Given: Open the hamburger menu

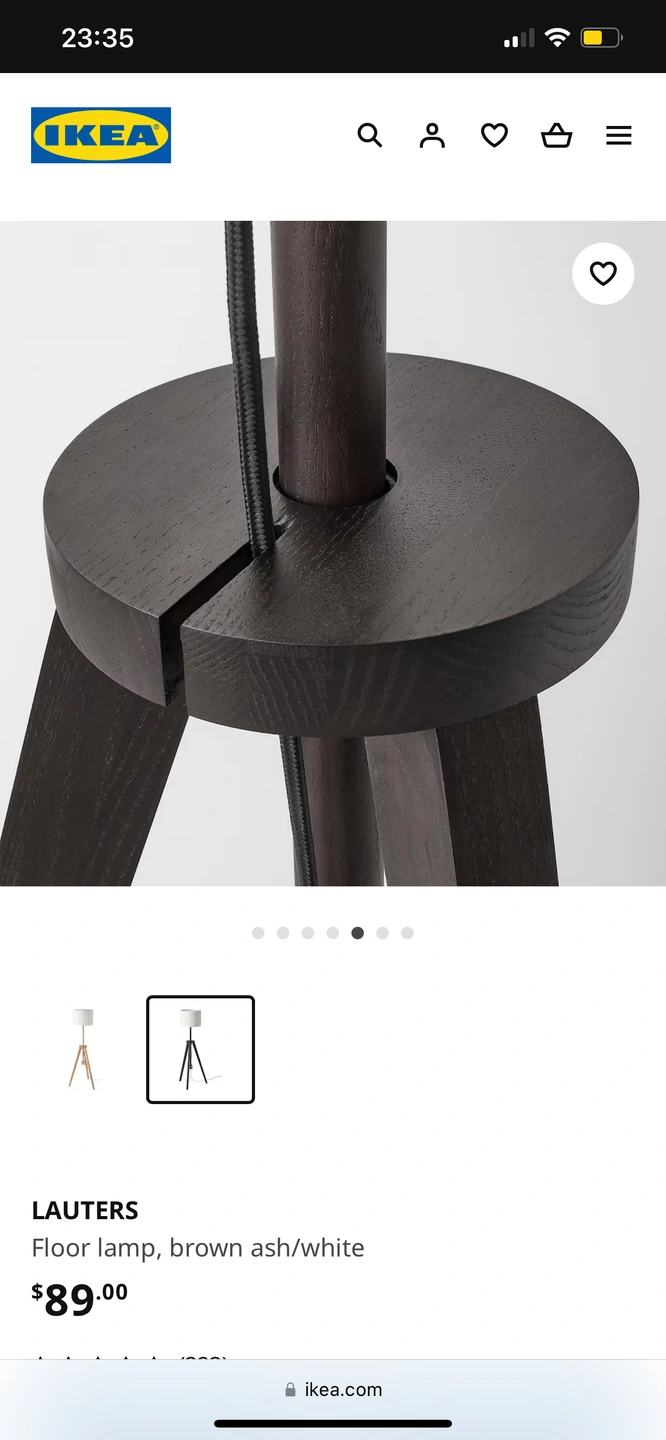Looking at the screenshot, I should [619, 135].
